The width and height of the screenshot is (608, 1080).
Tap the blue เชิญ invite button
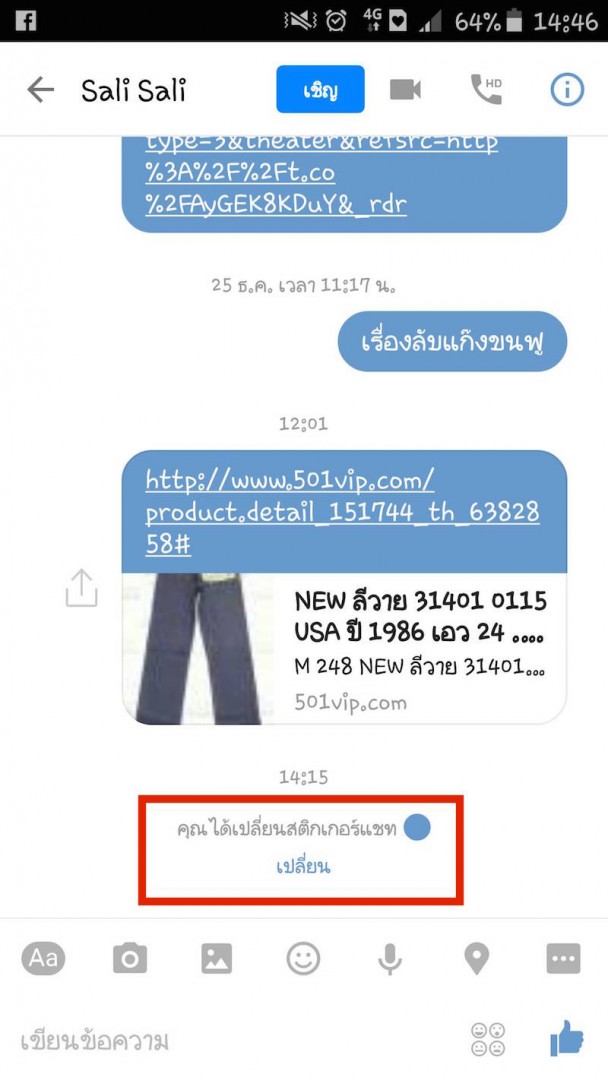pyautogui.click(x=320, y=90)
